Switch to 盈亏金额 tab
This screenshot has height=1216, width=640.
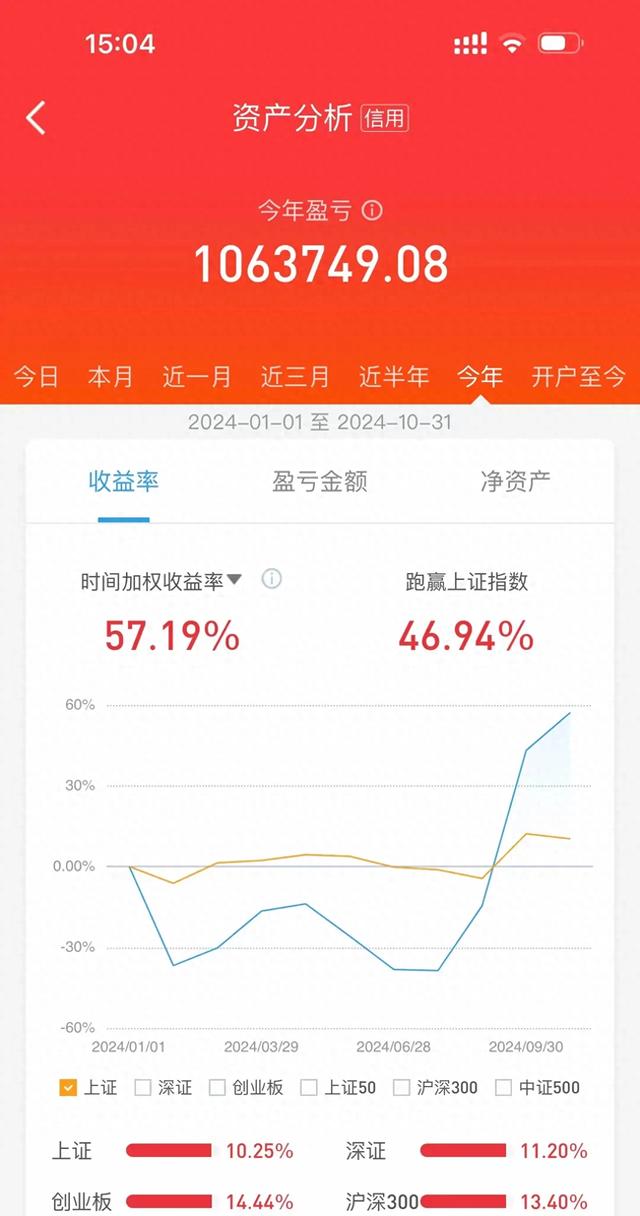(x=320, y=482)
